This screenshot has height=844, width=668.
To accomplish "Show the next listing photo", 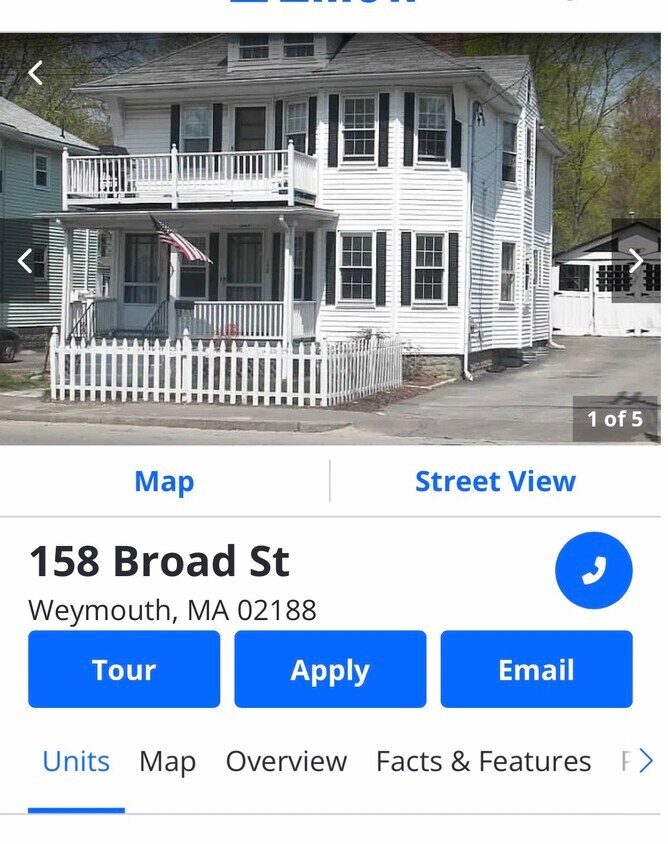I will tap(636, 261).
